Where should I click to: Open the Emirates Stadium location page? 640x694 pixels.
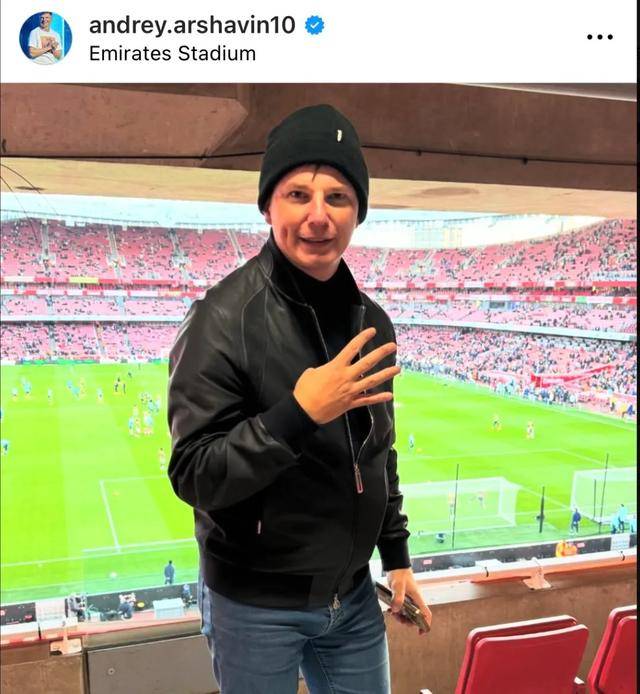click(172, 54)
